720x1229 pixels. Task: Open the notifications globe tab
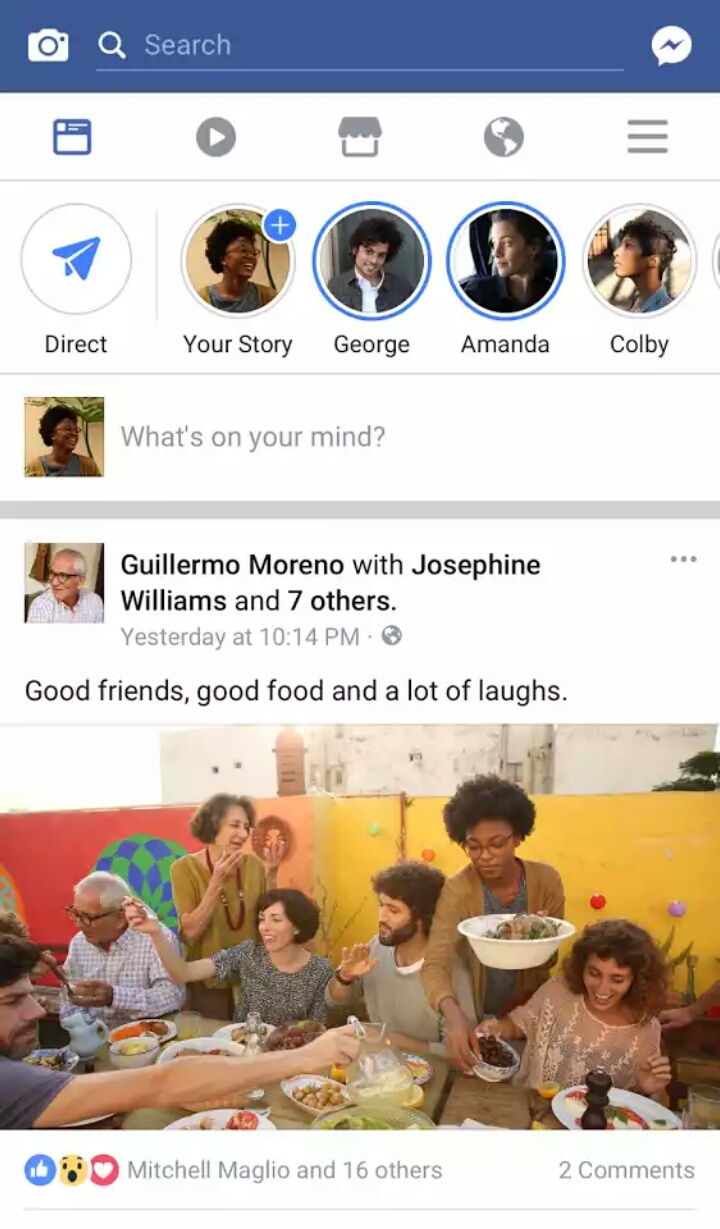pyautogui.click(x=504, y=137)
